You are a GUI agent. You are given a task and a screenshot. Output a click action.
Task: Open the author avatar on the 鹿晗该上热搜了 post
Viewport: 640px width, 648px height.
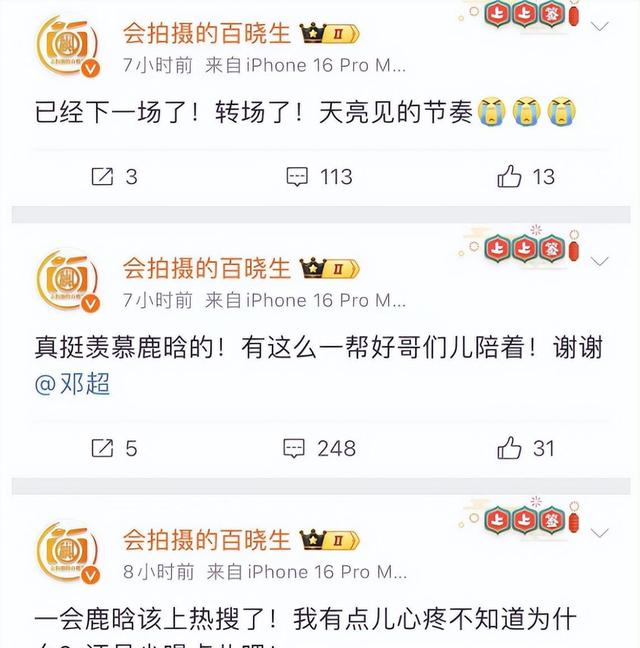click(67, 555)
